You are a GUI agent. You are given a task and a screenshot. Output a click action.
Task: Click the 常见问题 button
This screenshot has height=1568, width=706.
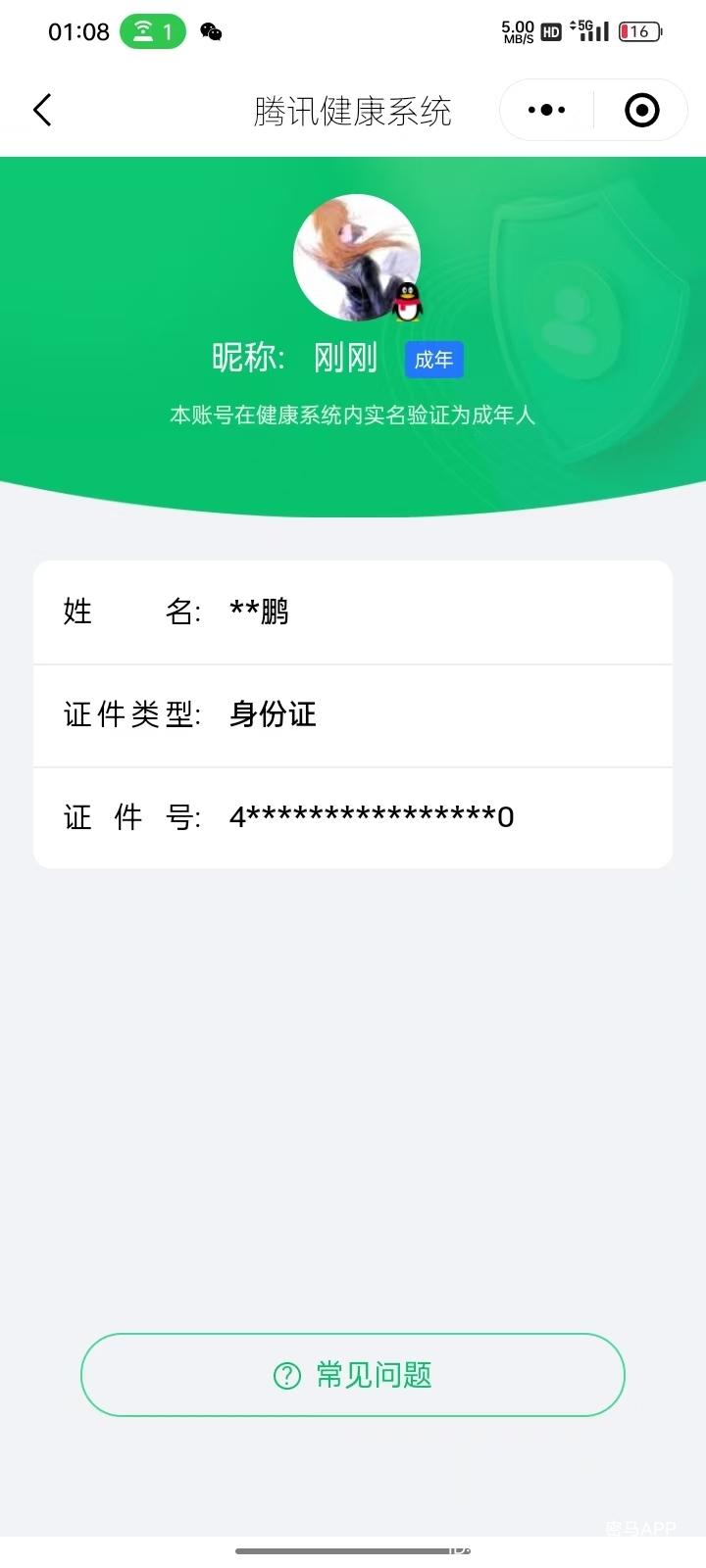[353, 1375]
